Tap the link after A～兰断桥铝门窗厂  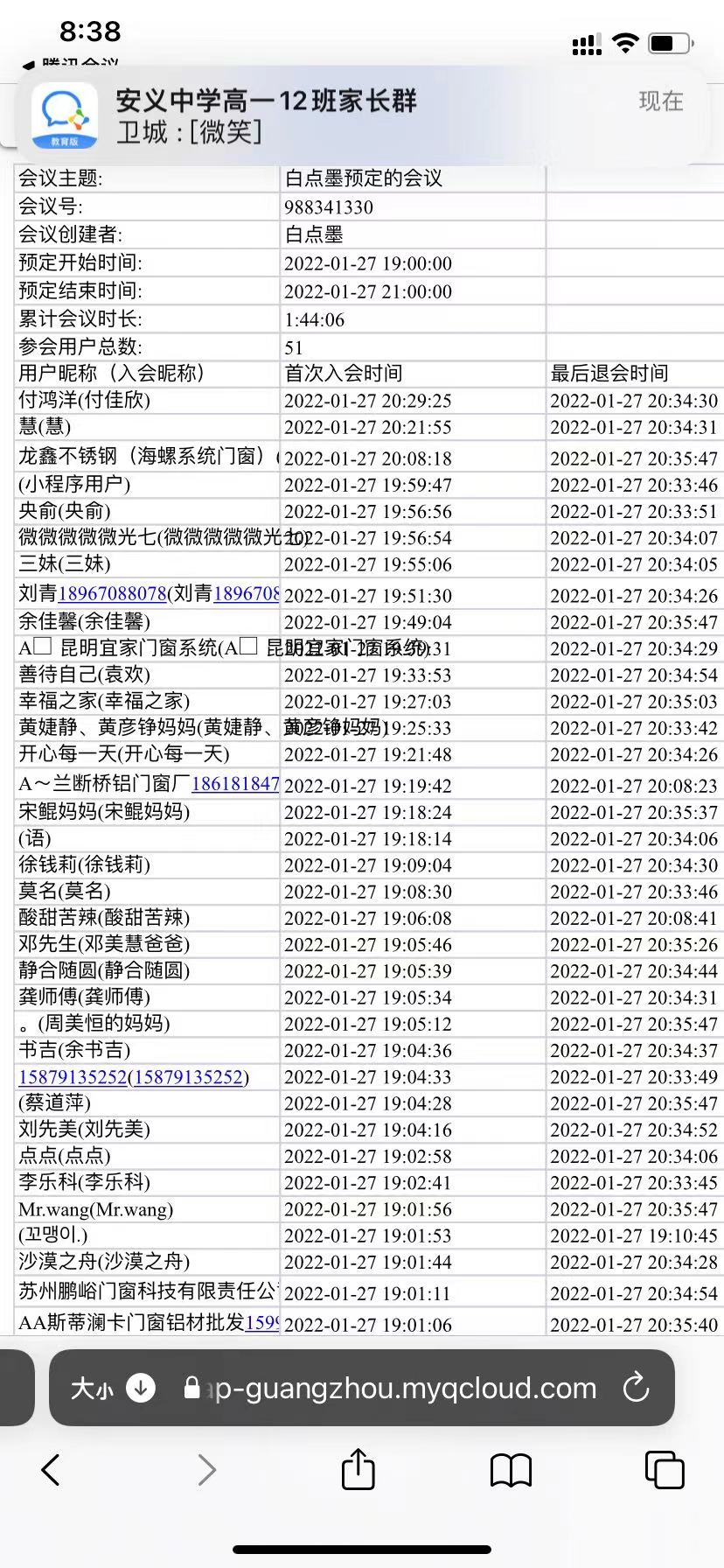(235, 783)
